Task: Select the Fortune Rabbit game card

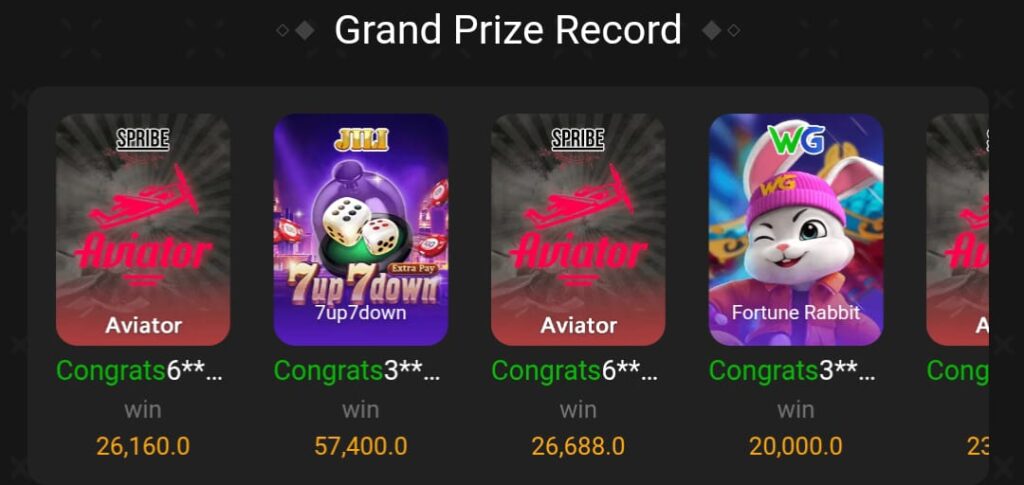Action: [x=796, y=229]
